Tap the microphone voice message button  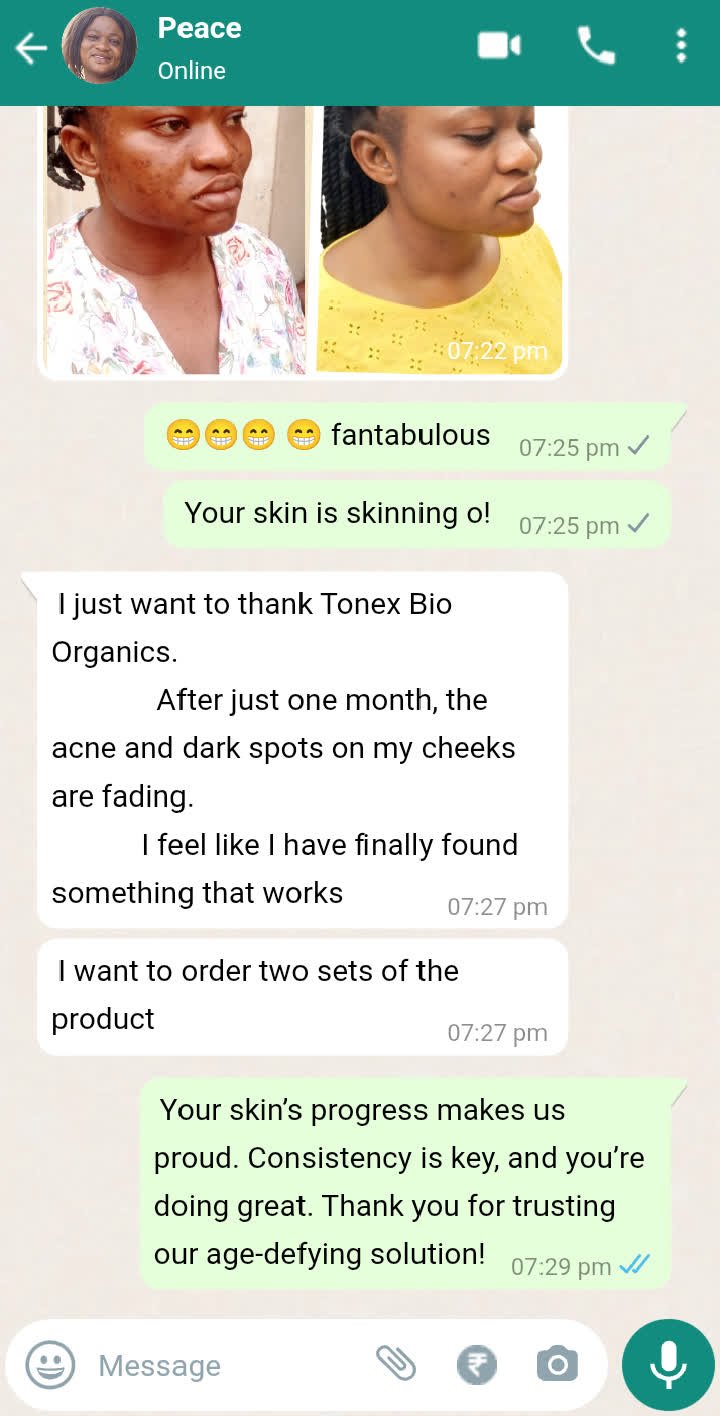tap(668, 1365)
